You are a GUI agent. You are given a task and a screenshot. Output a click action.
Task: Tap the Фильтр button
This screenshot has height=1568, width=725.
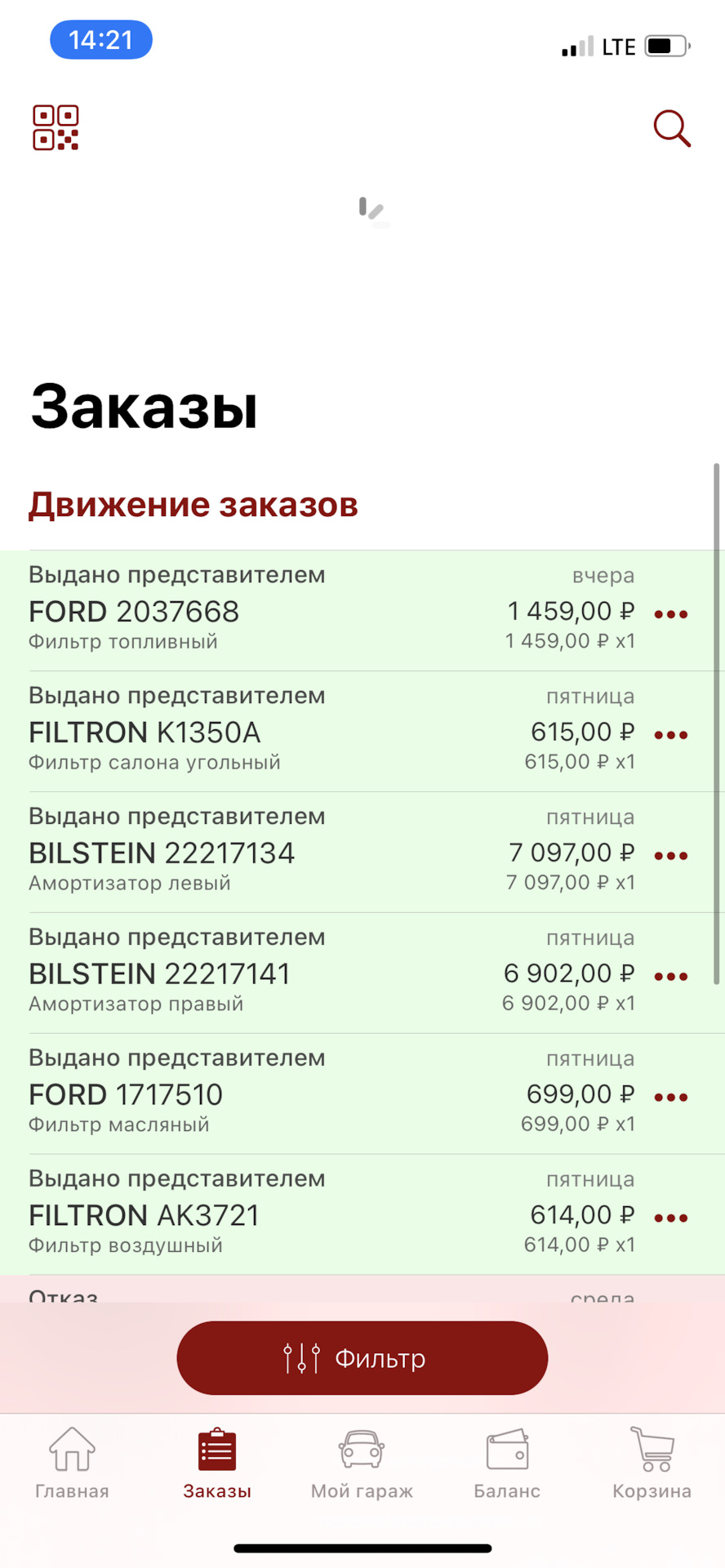[362, 1358]
